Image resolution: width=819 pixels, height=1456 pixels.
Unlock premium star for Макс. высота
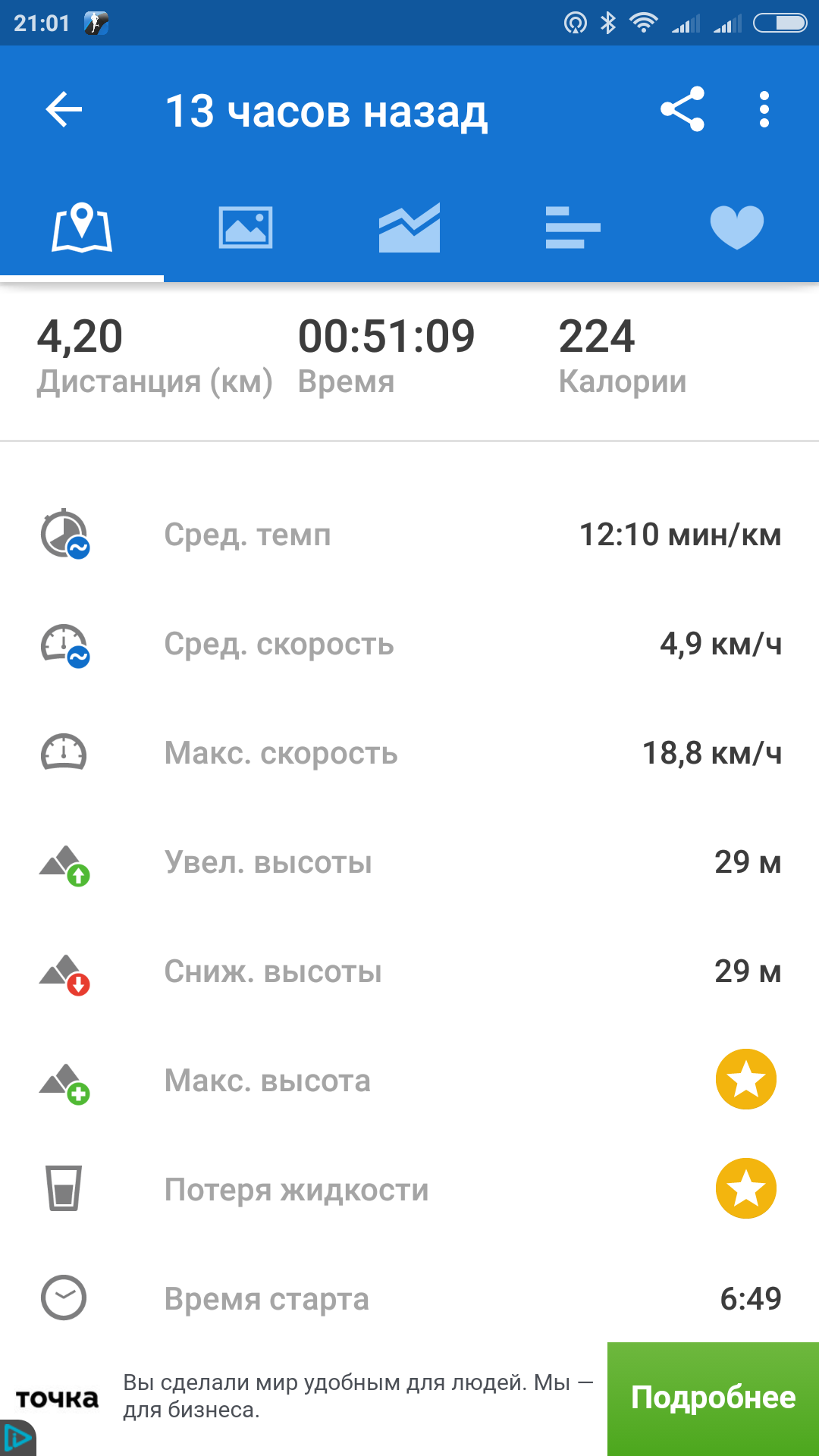[746, 1080]
